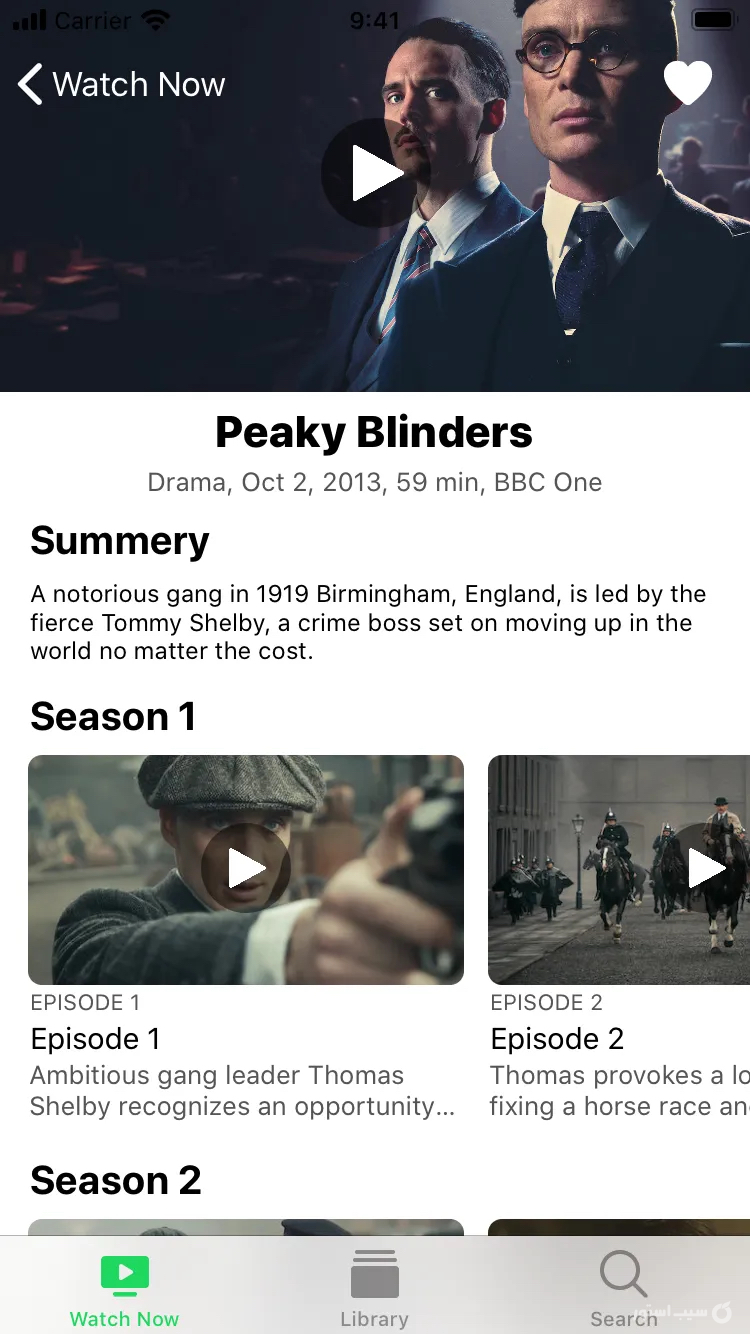Screen dimensions: 750x1334
Task: Play the Peaky Blinders trailer
Action: point(375,173)
